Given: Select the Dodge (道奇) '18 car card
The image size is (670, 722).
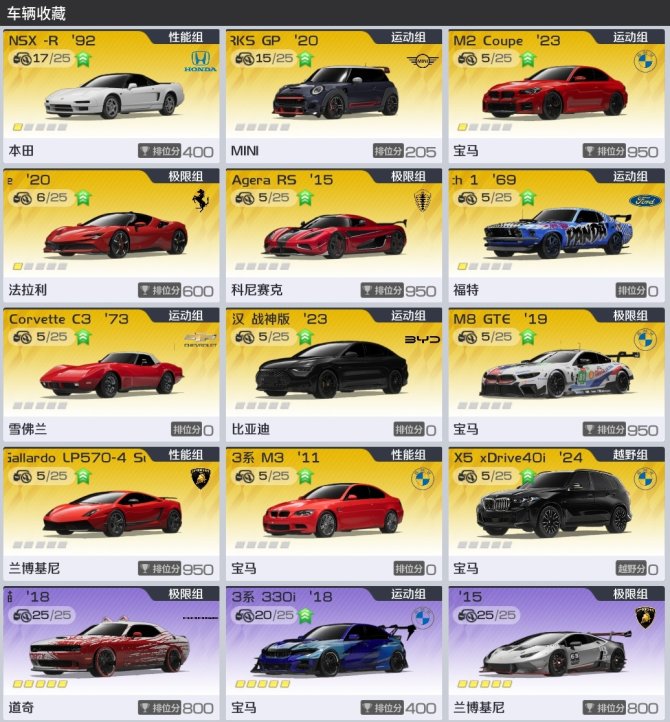Looking at the screenshot, I should pos(112,652).
